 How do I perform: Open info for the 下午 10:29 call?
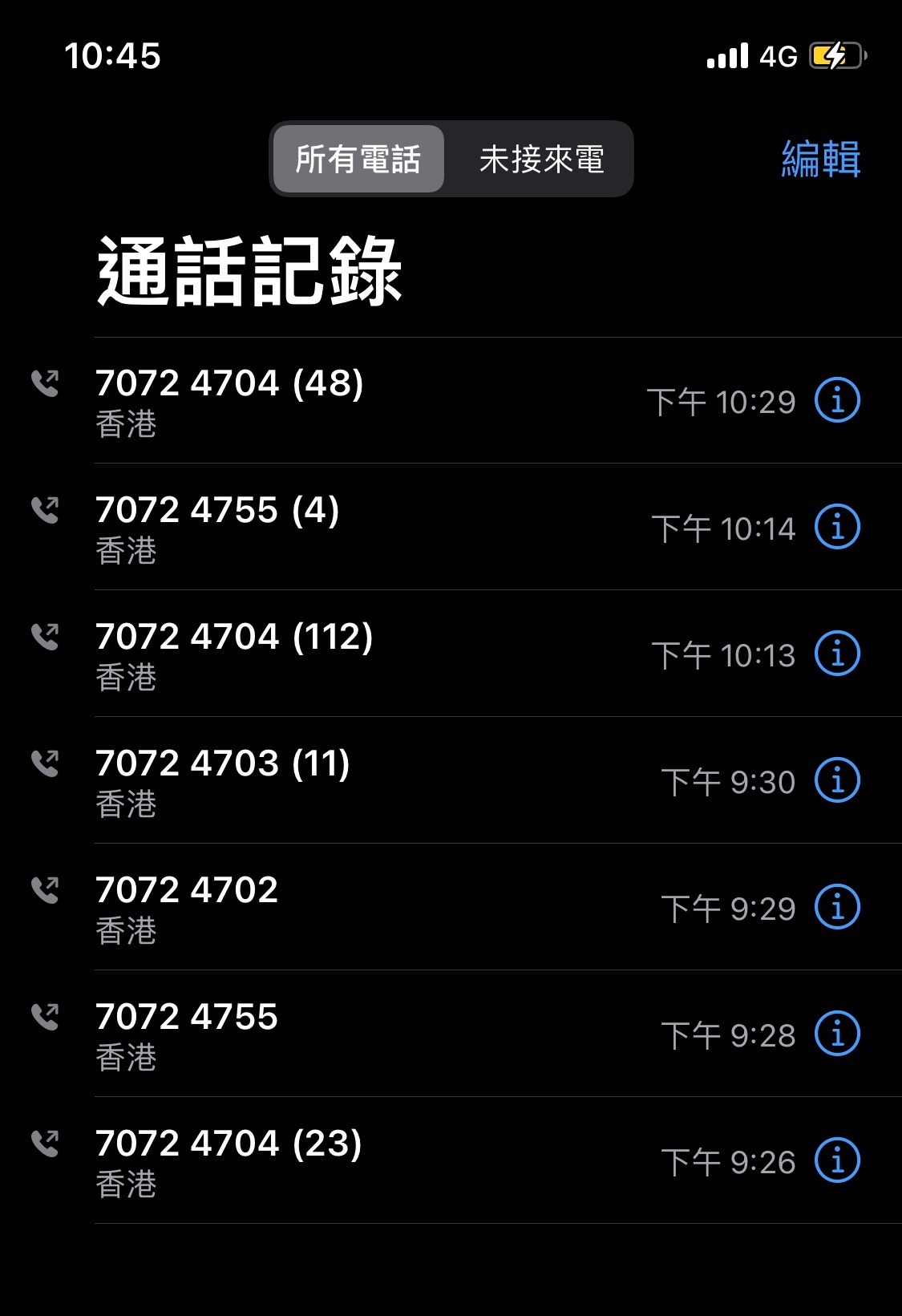click(x=837, y=400)
